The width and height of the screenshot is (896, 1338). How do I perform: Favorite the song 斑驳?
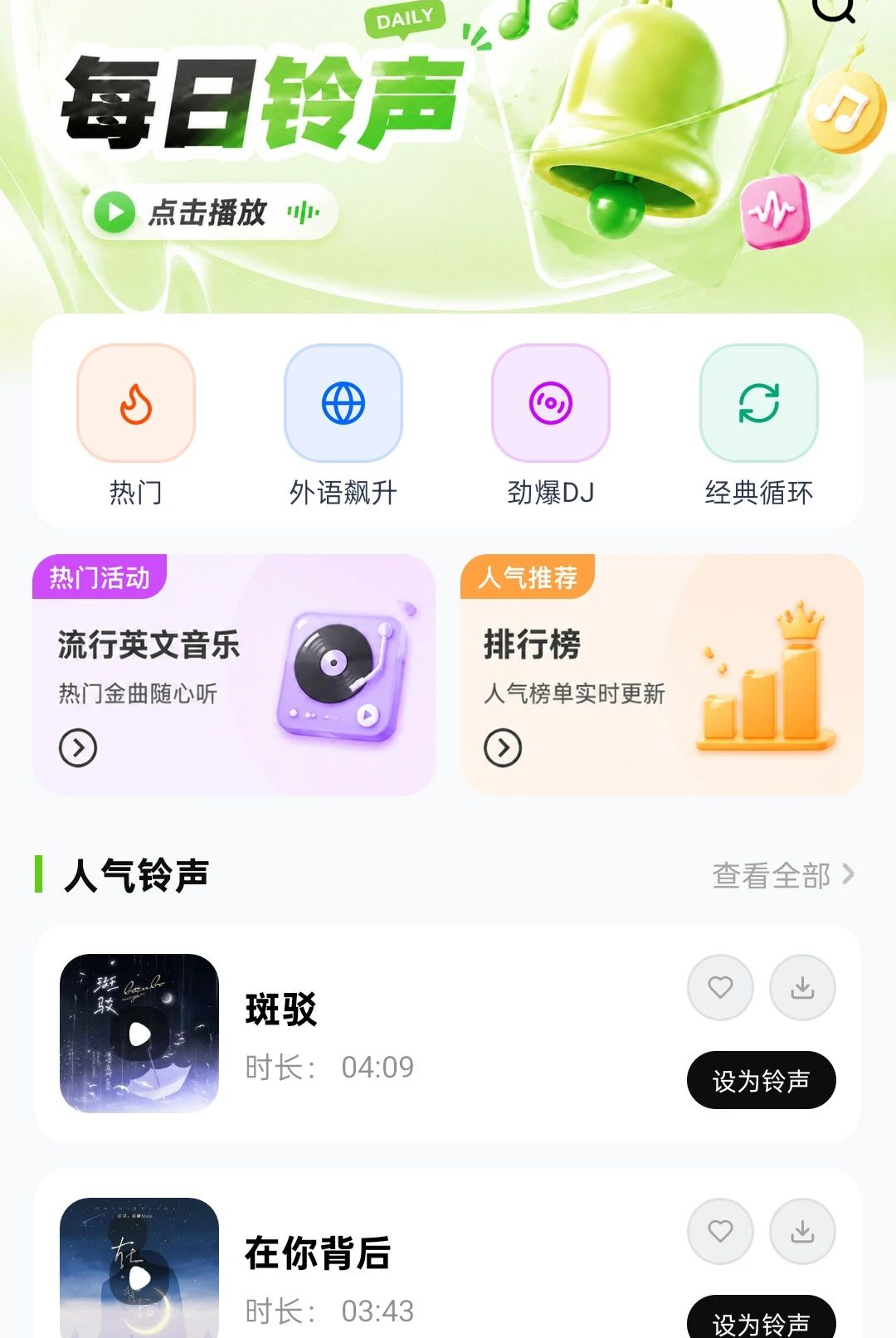click(720, 987)
